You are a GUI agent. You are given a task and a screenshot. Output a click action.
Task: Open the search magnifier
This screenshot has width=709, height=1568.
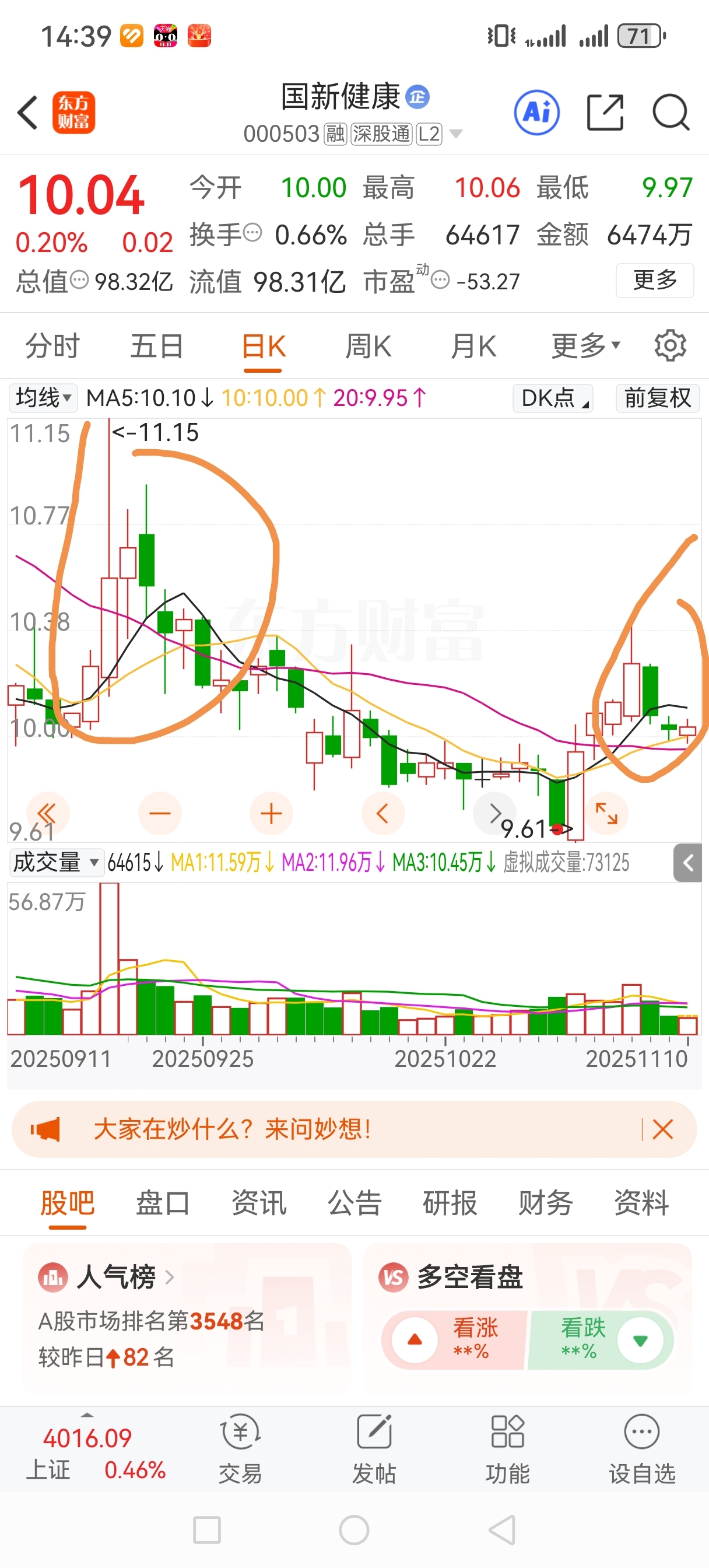(x=671, y=113)
